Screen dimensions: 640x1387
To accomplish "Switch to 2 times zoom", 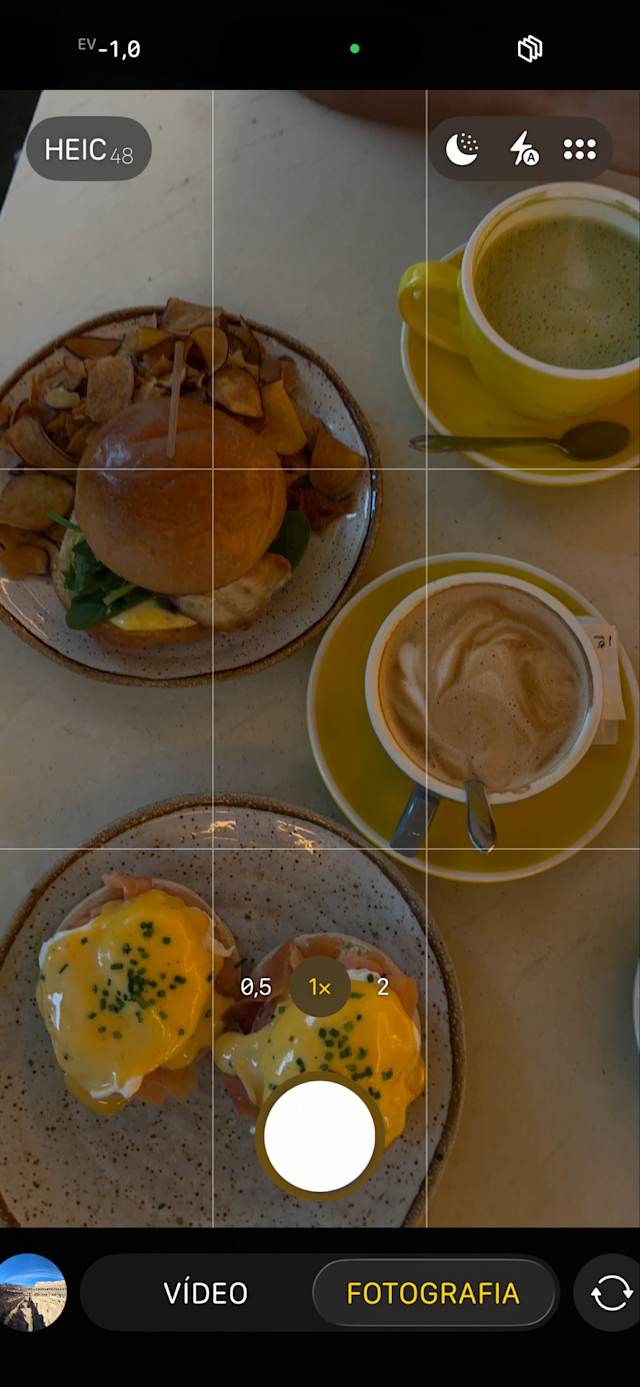I will click(x=383, y=987).
